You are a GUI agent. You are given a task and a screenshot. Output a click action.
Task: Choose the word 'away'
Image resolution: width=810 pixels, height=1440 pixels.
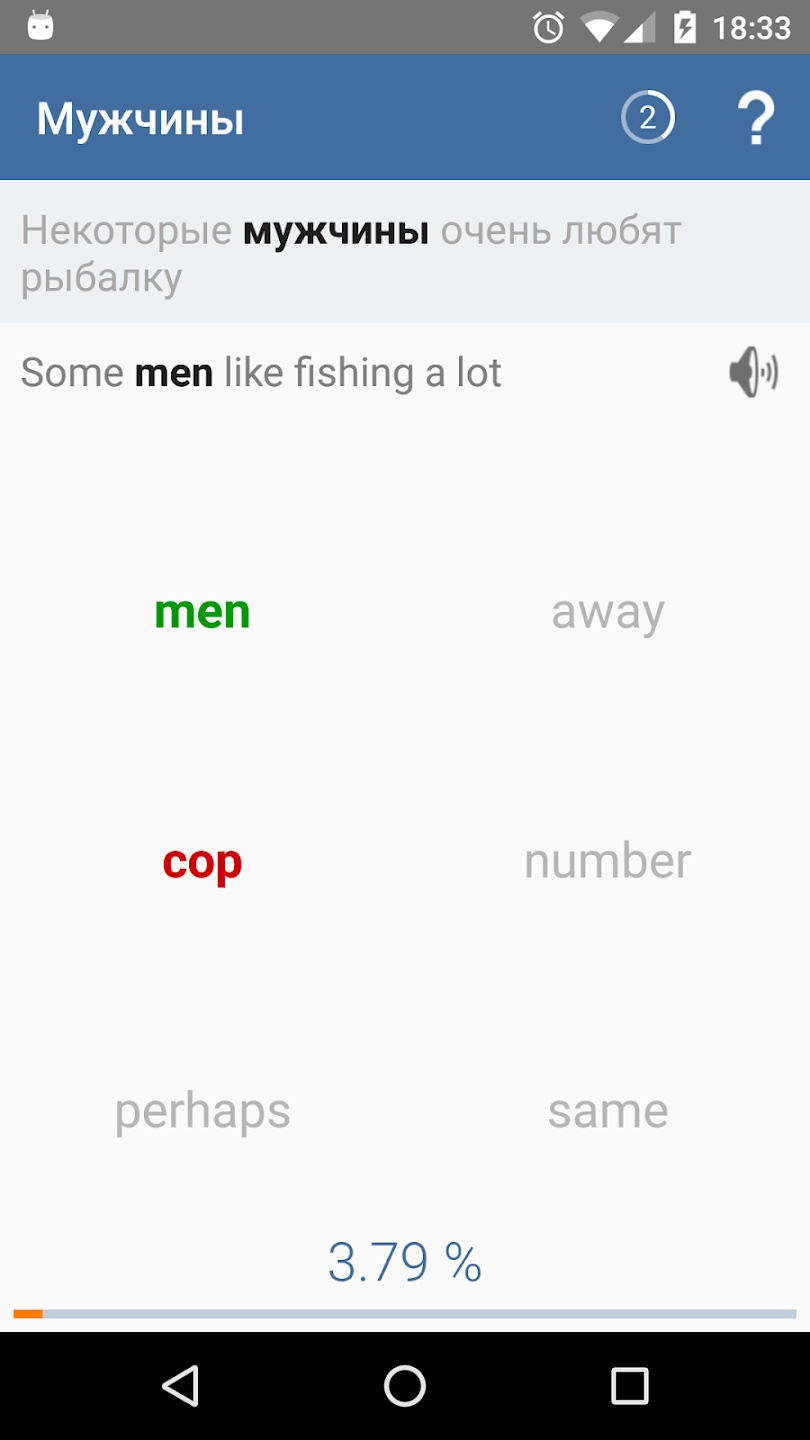608,611
